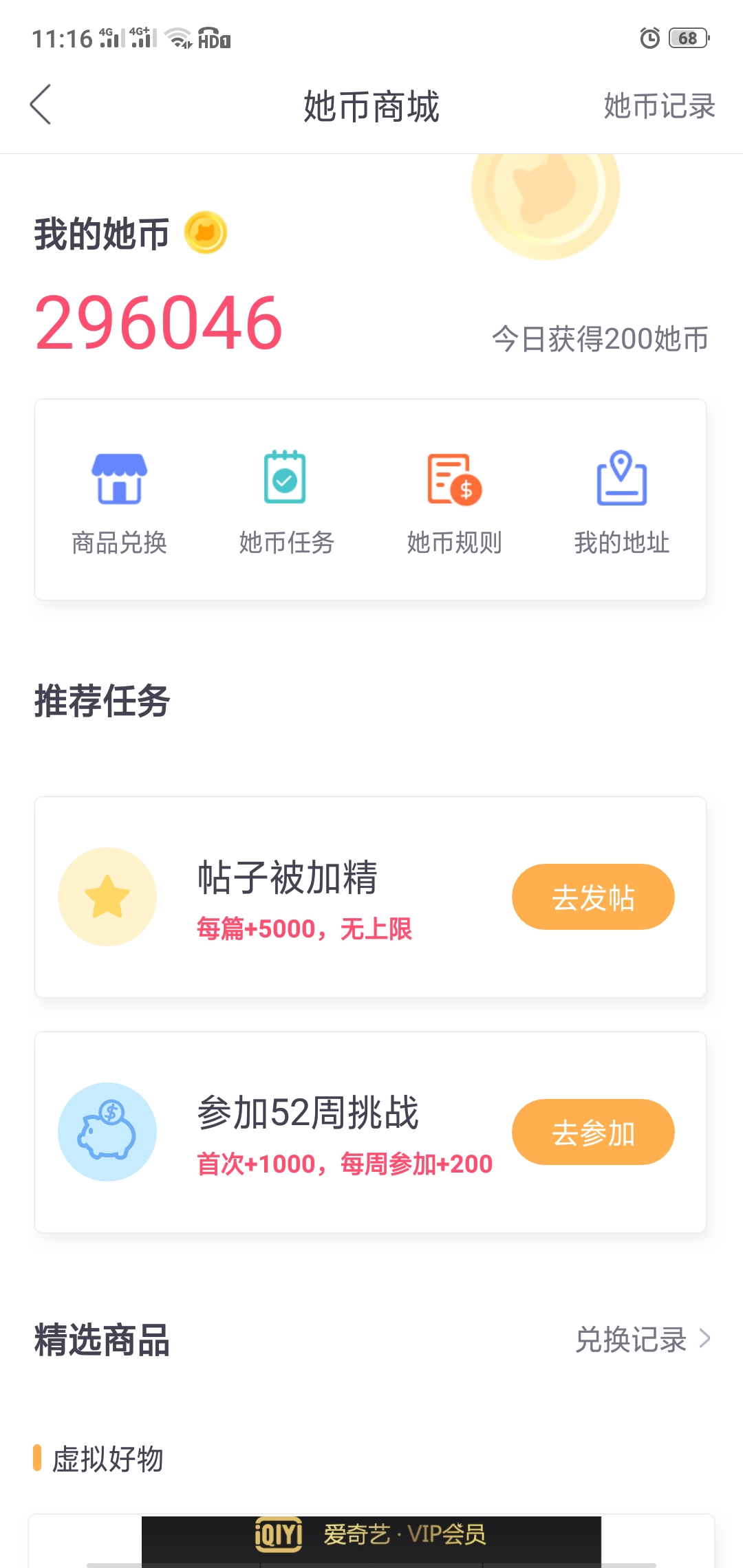Open 商品兑换 shortcut
This screenshot has height=1568, width=743.
(x=119, y=503)
